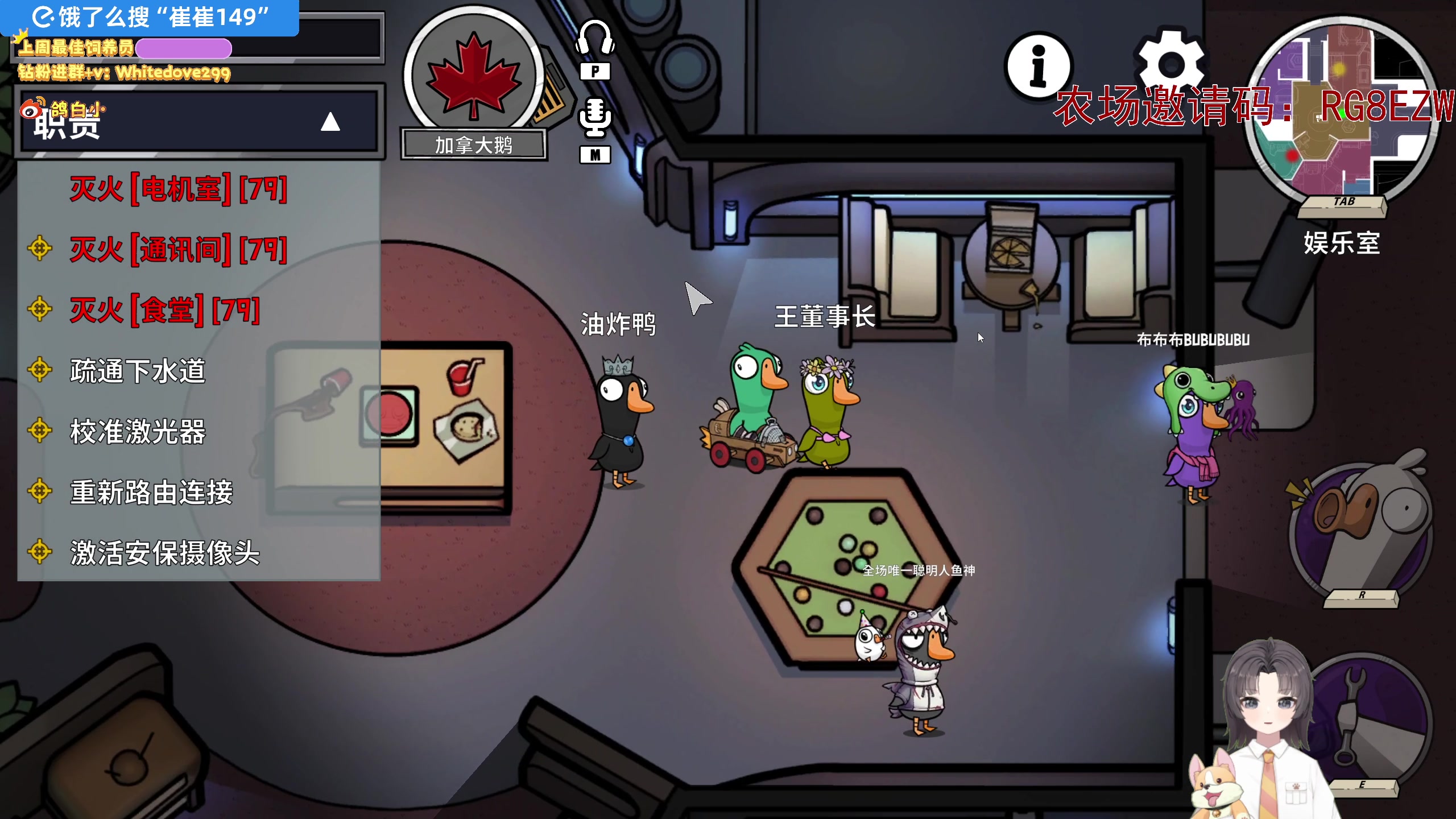Open the info button

point(1039,66)
